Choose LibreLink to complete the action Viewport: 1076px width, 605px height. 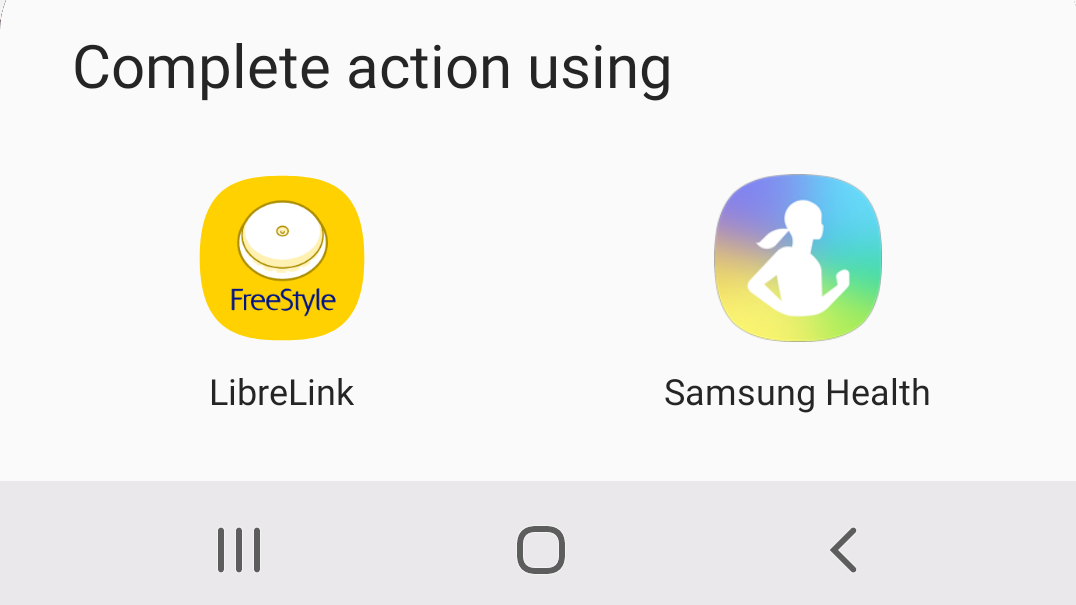(282, 260)
